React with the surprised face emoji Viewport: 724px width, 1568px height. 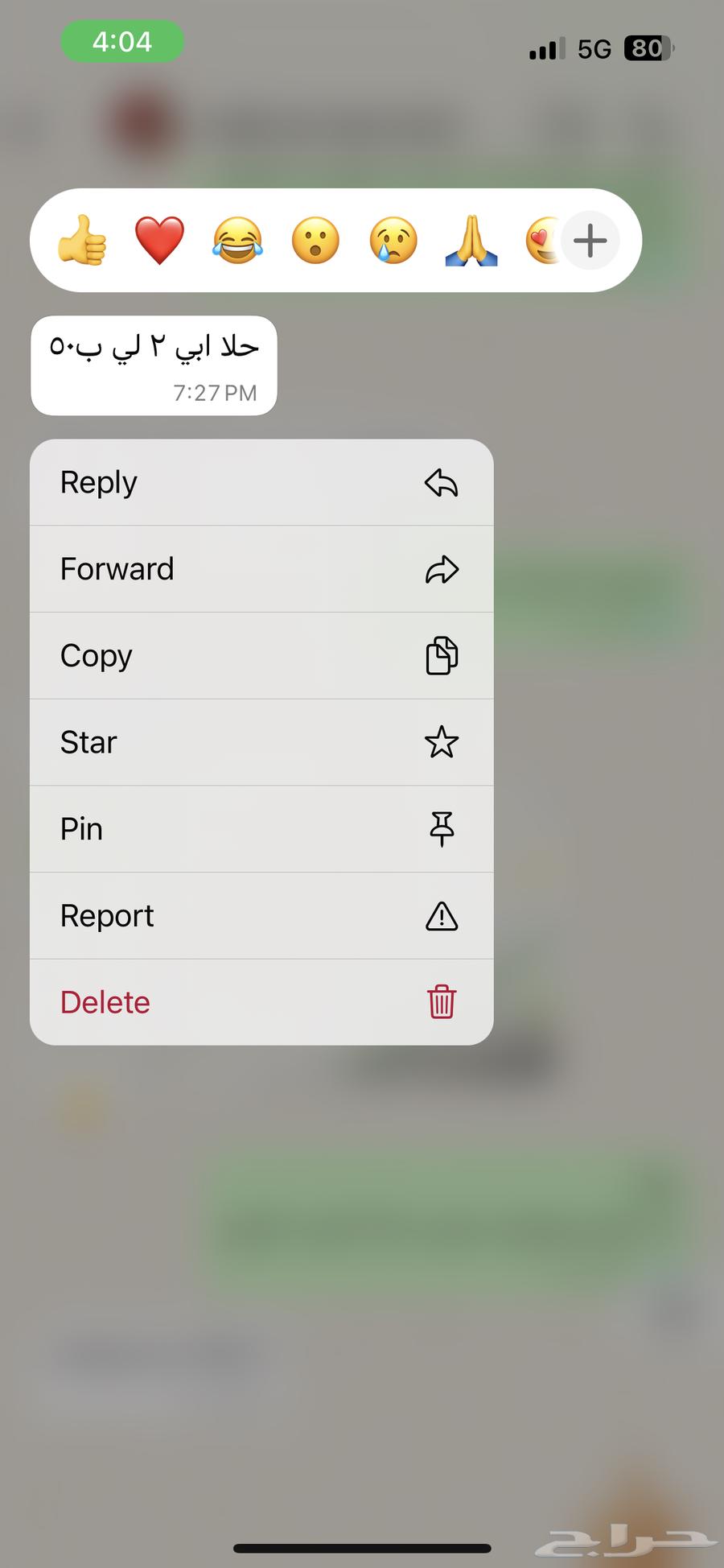point(315,240)
